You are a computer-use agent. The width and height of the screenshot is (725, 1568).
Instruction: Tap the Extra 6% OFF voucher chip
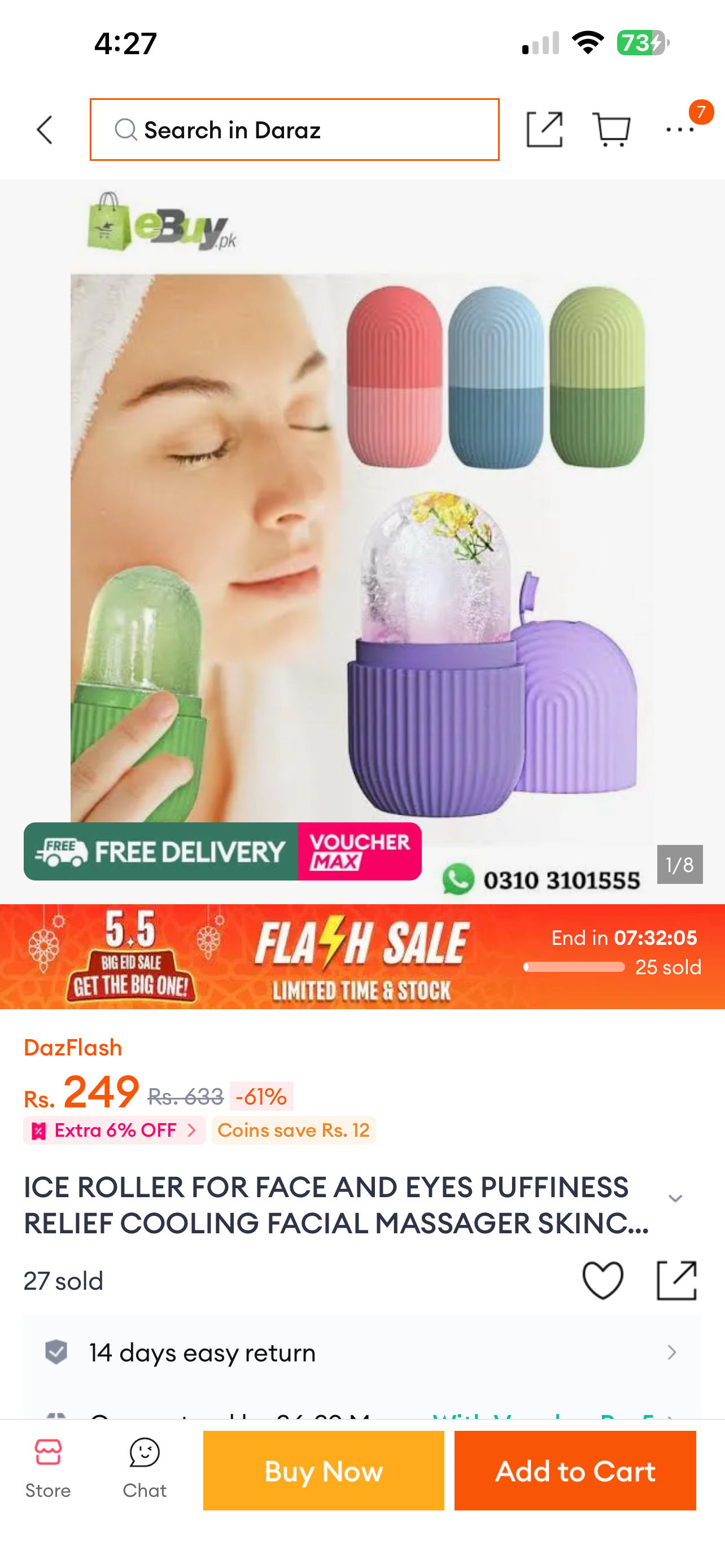click(x=115, y=1131)
